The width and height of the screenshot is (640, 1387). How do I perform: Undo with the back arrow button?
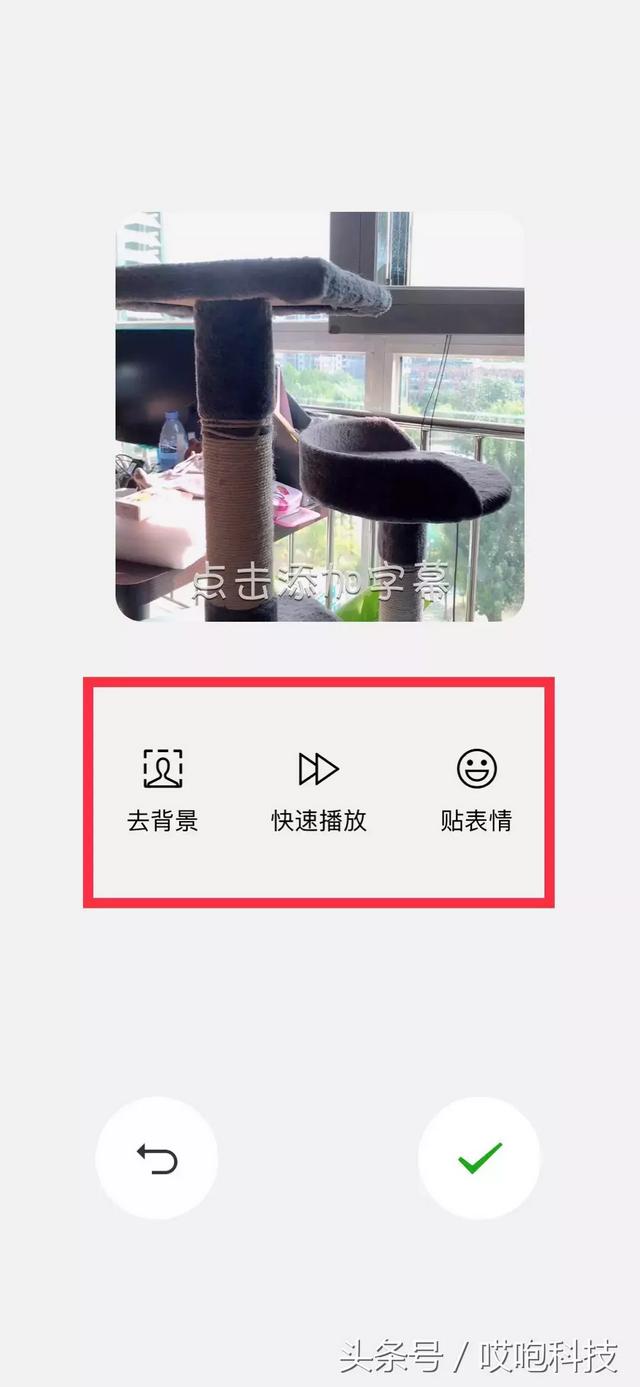tap(157, 1158)
